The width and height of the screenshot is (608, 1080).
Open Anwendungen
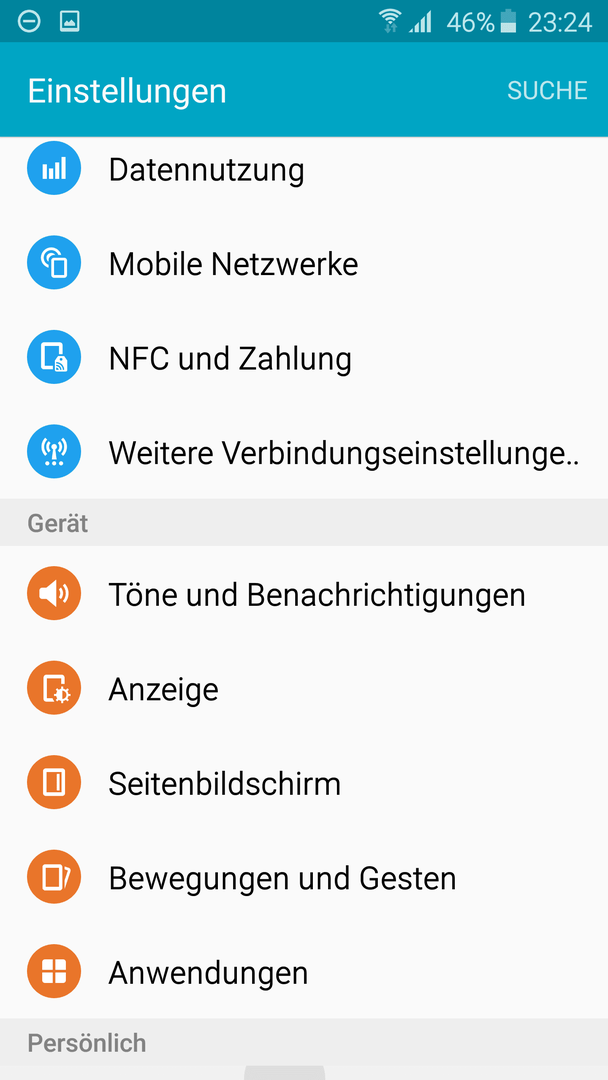304,973
